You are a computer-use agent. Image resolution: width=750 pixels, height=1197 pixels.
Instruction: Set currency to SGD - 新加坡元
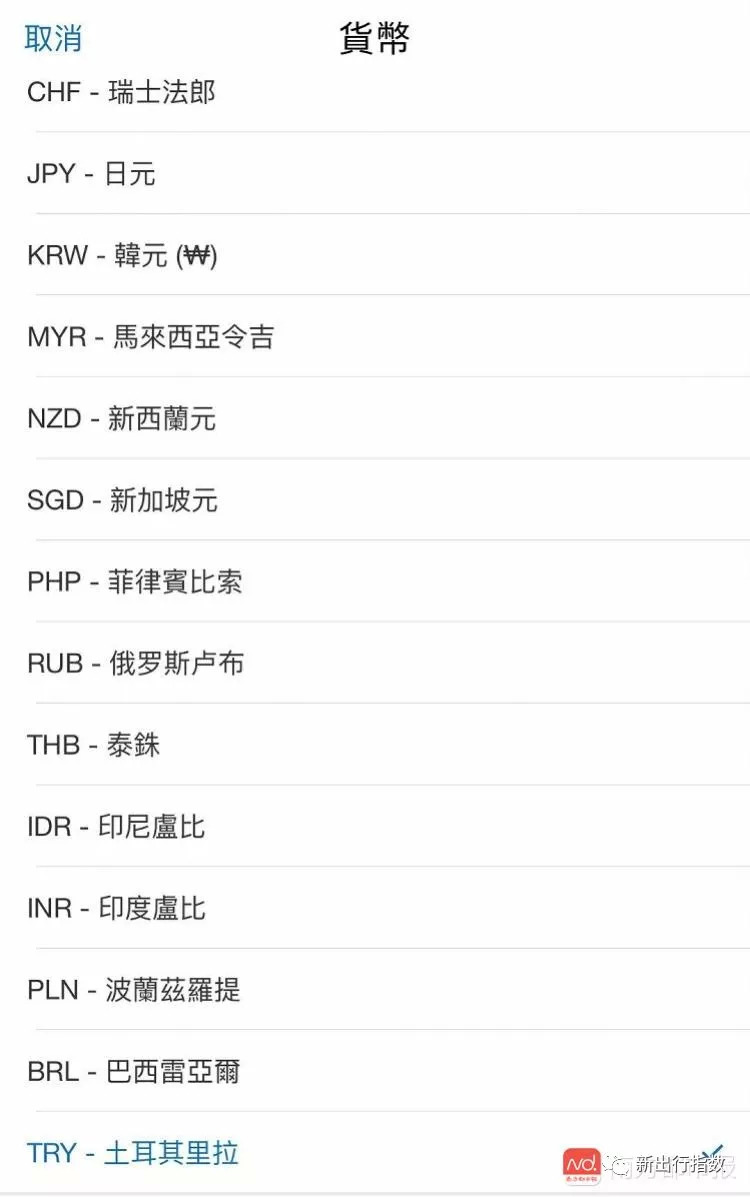click(x=122, y=500)
